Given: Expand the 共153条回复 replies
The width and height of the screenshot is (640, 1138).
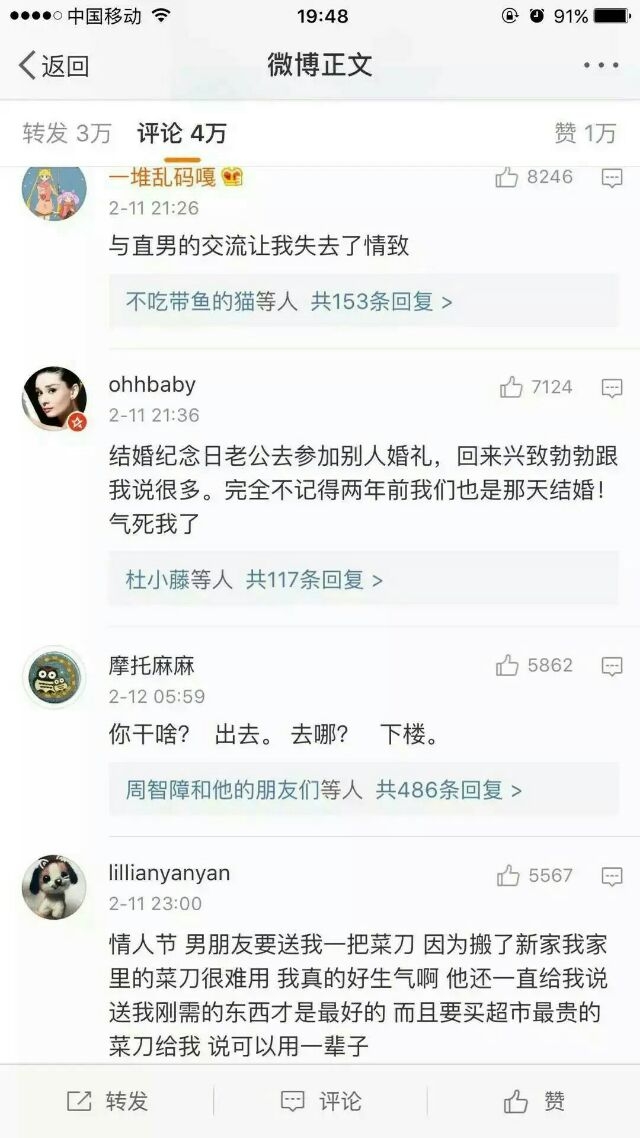Looking at the screenshot, I should (x=382, y=301).
